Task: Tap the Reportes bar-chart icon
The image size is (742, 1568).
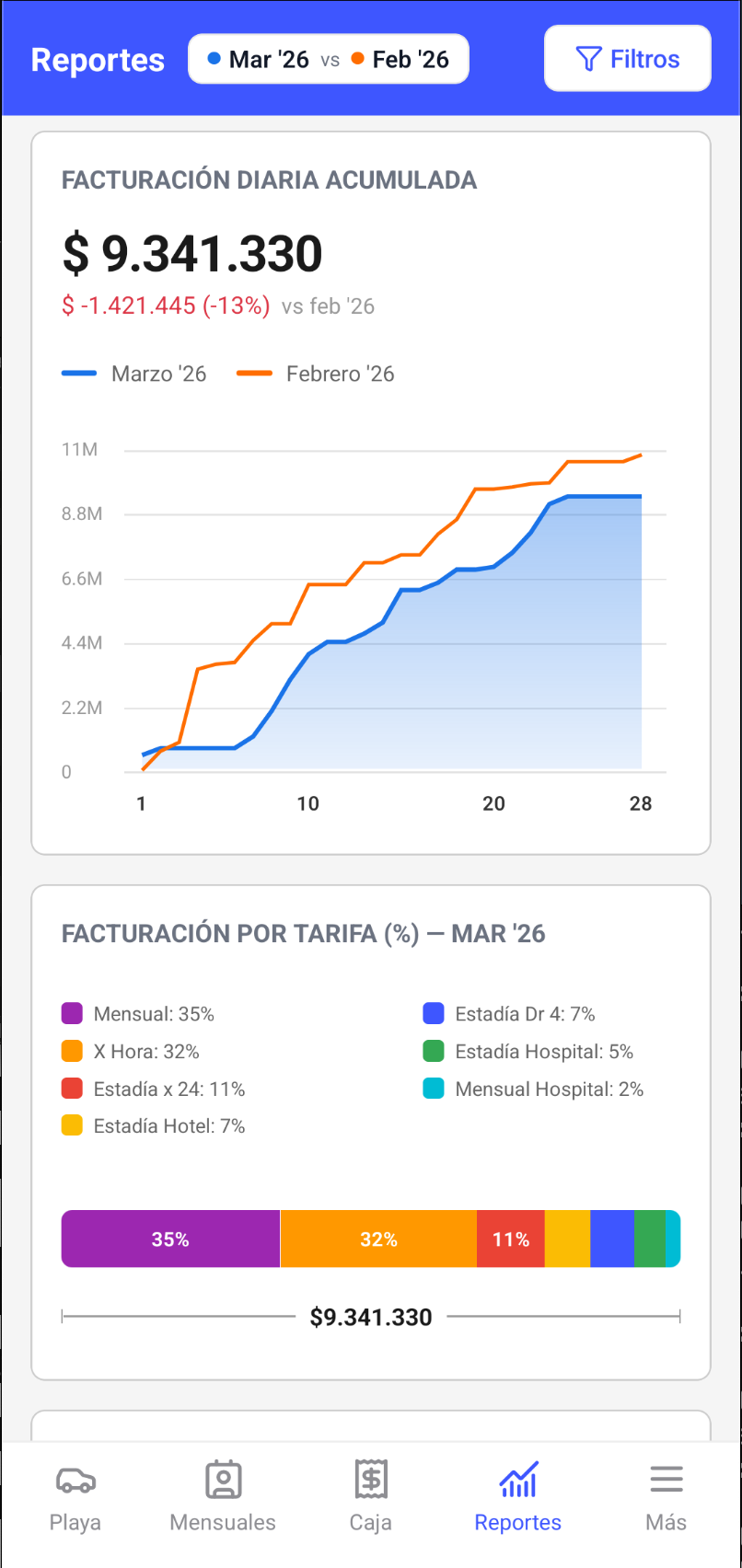Action: tap(517, 1480)
